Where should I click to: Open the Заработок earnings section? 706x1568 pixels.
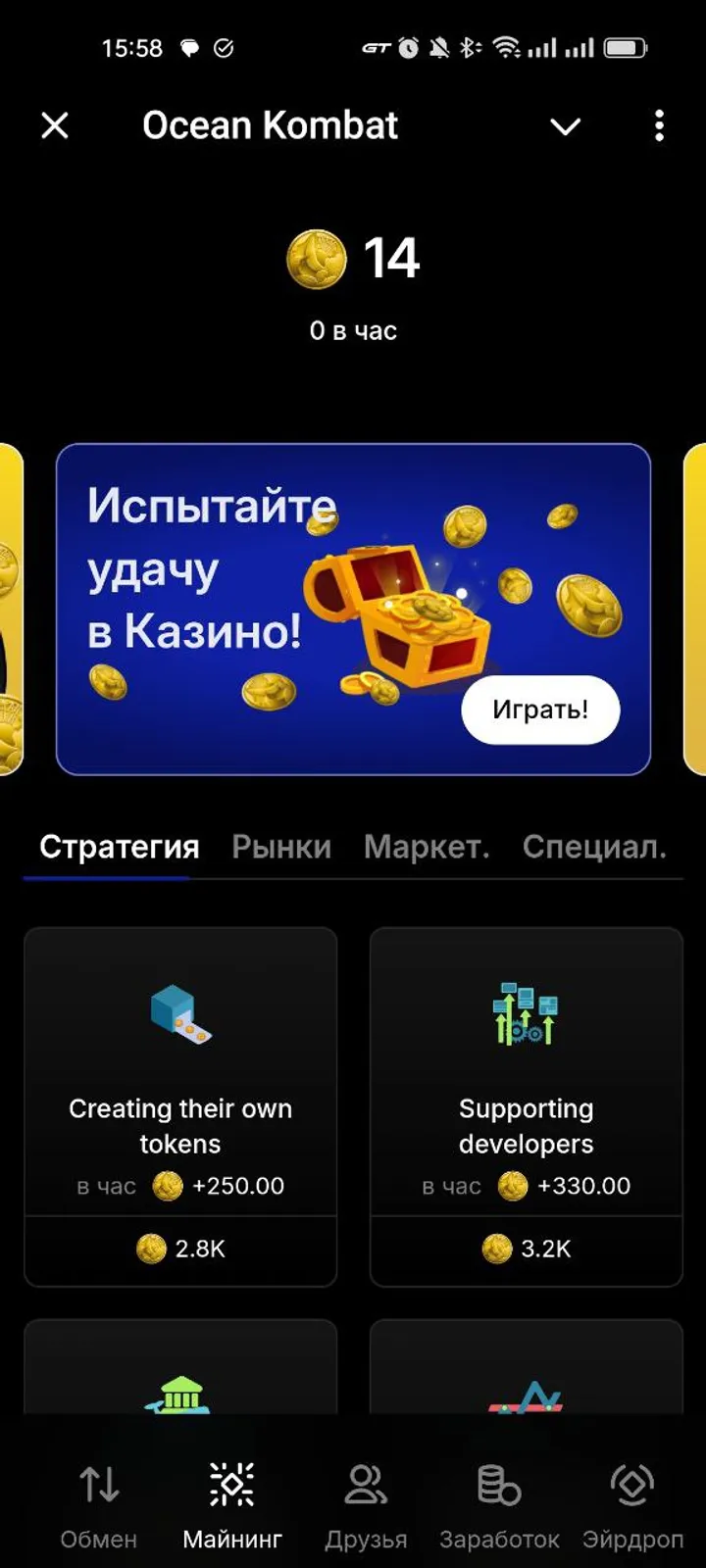click(x=497, y=1485)
